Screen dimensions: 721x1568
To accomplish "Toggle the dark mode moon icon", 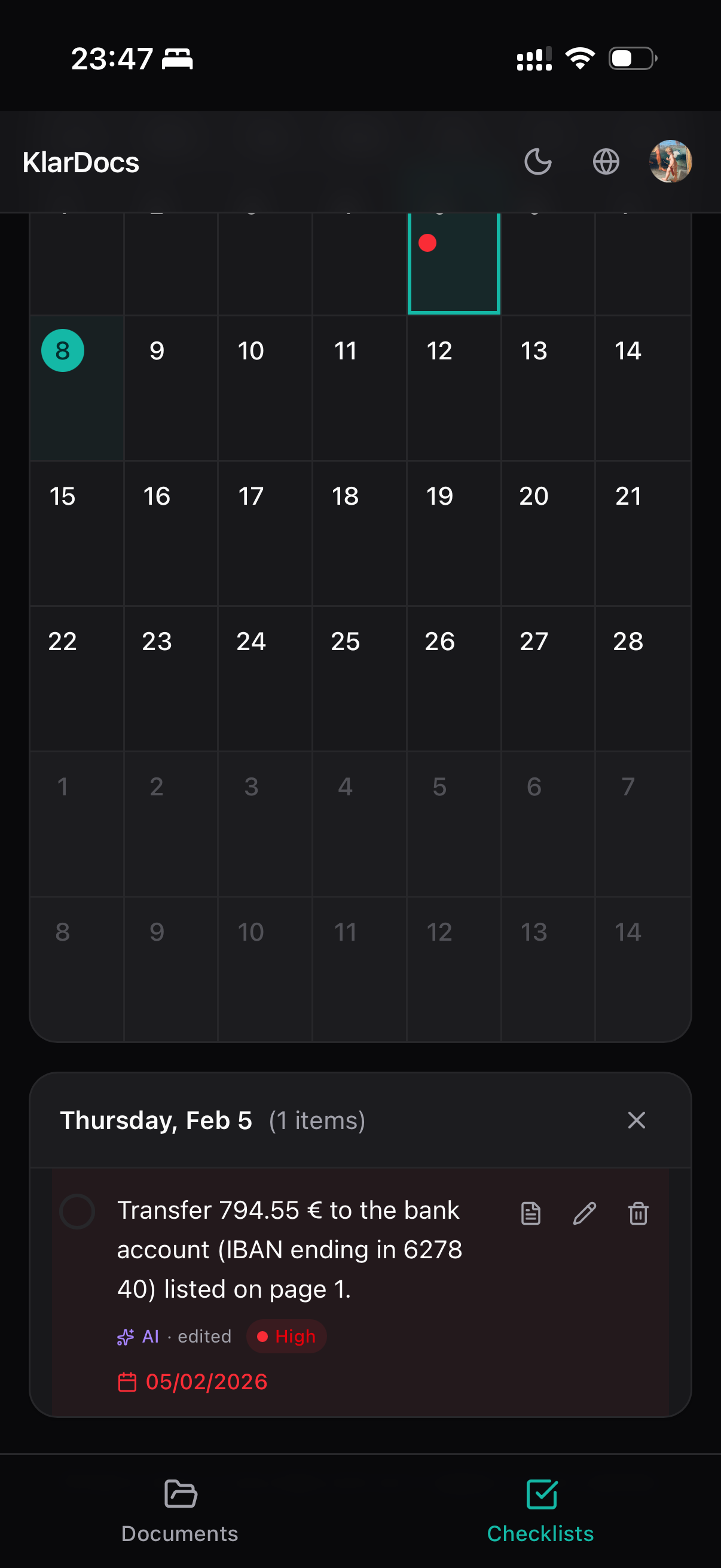I will (x=538, y=162).
